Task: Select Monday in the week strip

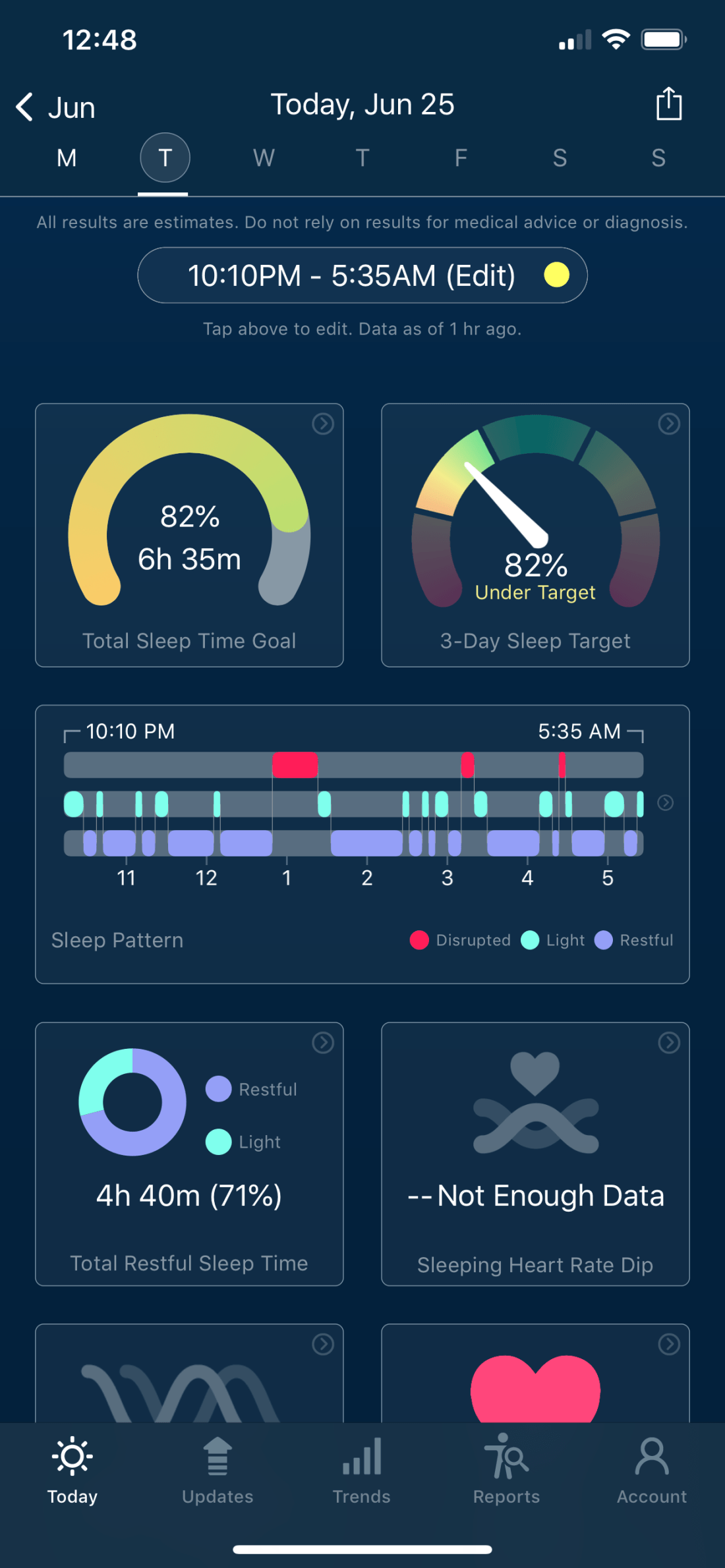Action: tap(67, 158)
